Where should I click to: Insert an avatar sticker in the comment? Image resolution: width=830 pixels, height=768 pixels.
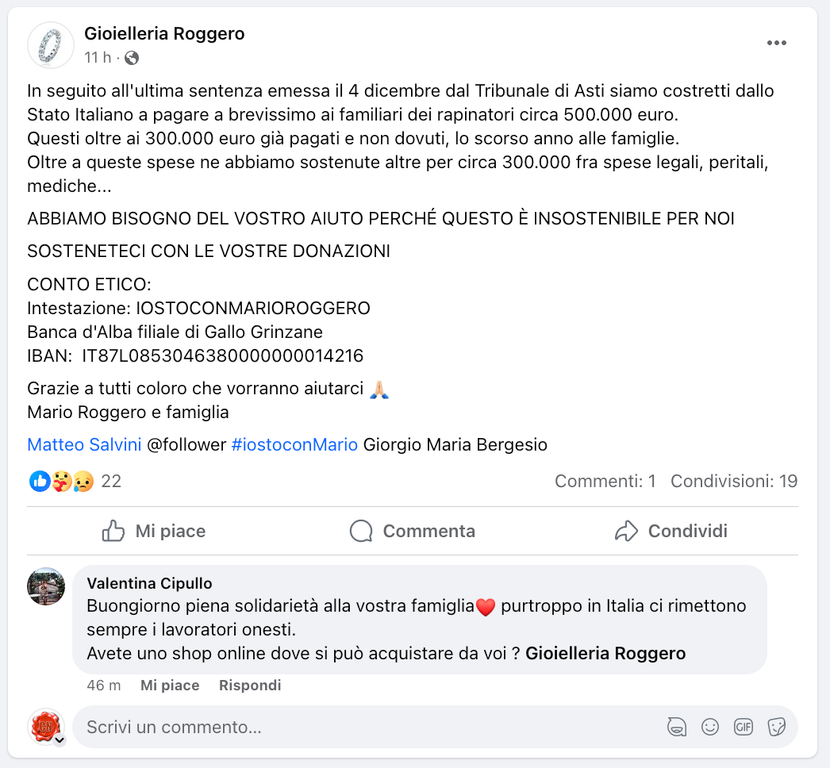pyautogui.click(x=677, y=727)
